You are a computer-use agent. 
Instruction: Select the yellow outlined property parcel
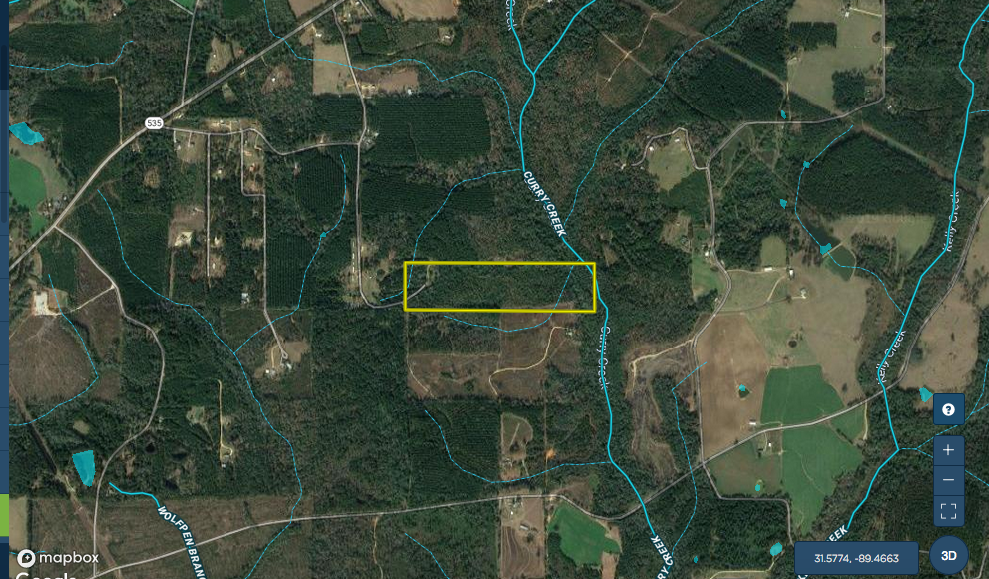pyautogui.click(x=499, y=287)
